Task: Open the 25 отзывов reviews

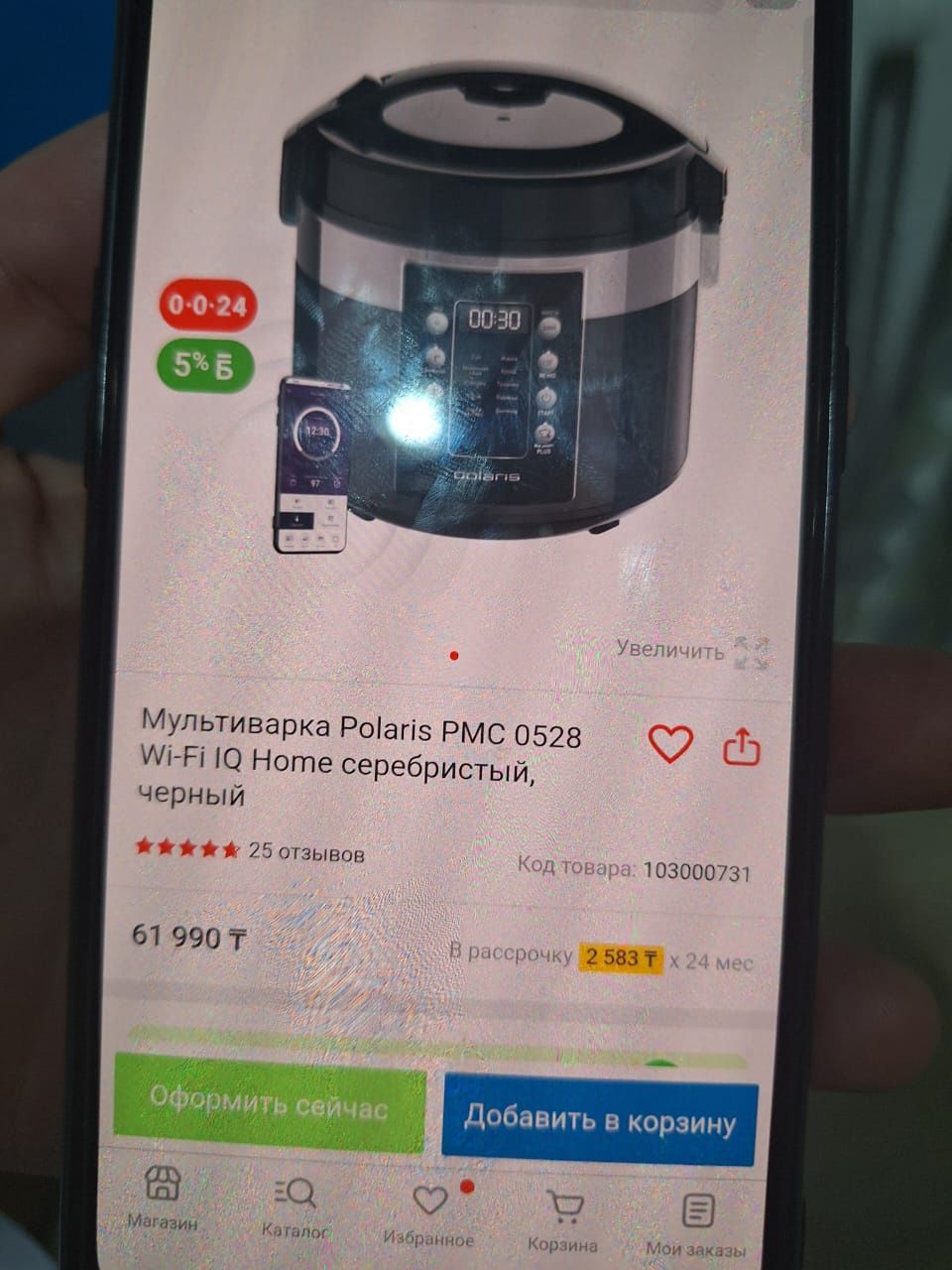Action: (x=305, y=852)
